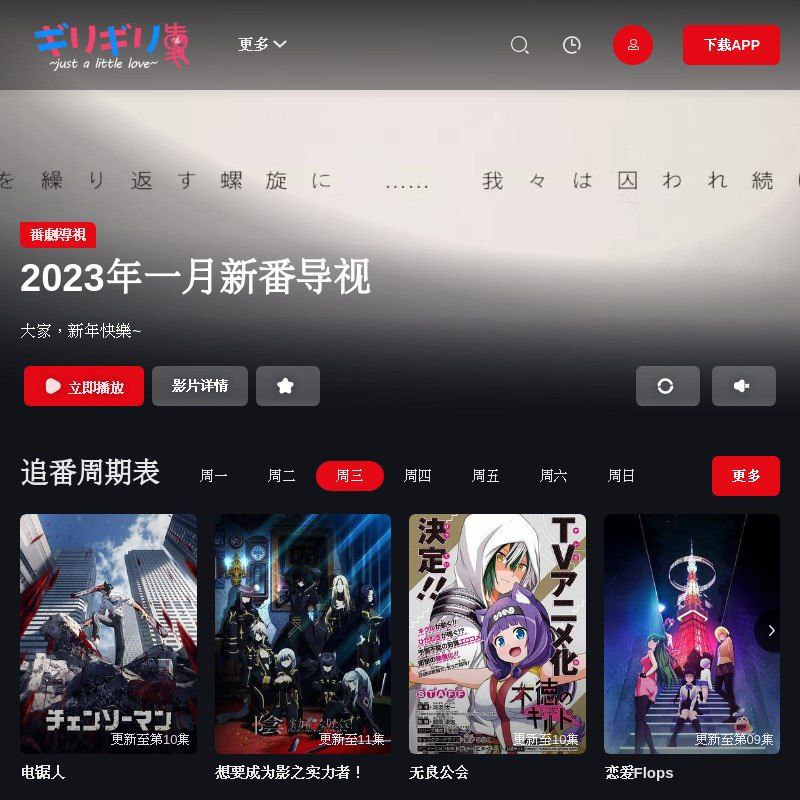The image size is (800, 800).
Task: Tap 立即播放 to play now
Action: click(x=84, y=386)
